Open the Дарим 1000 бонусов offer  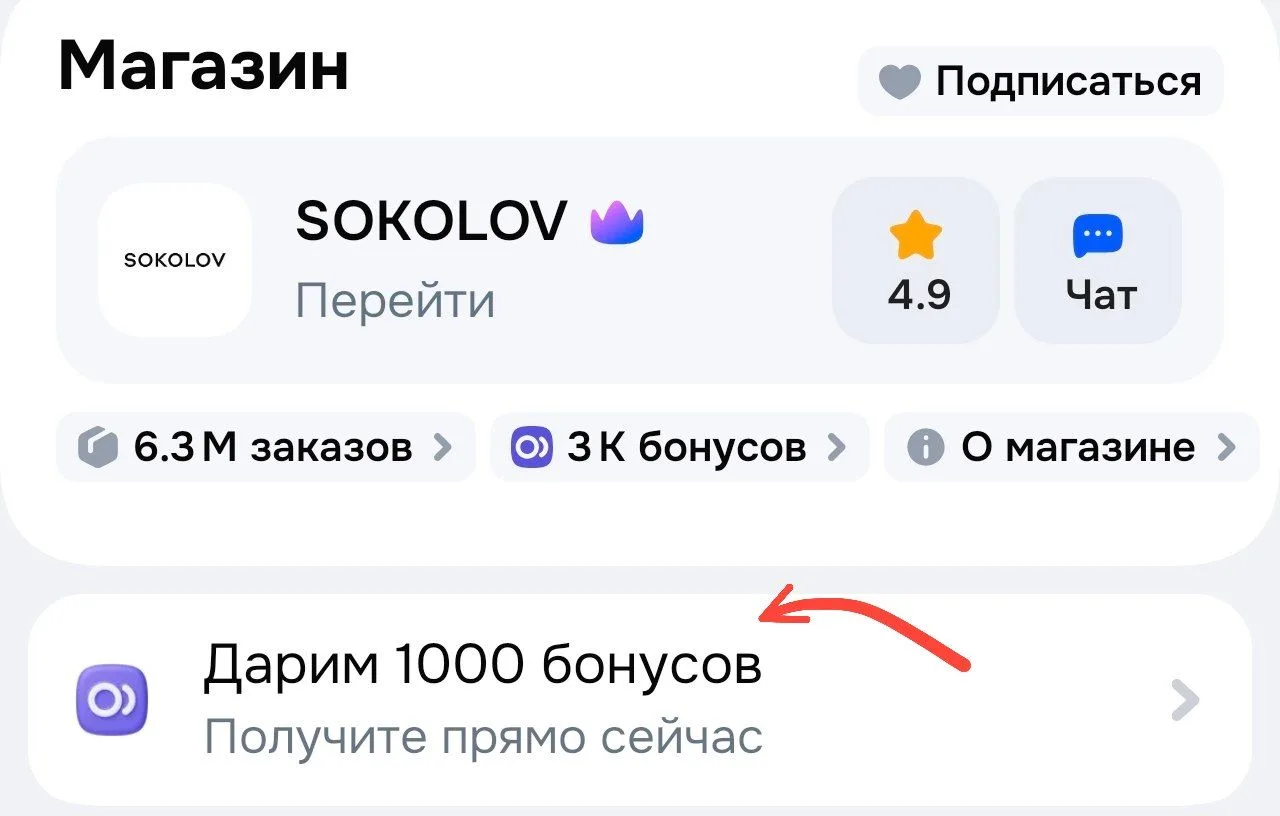click(640, 700)
